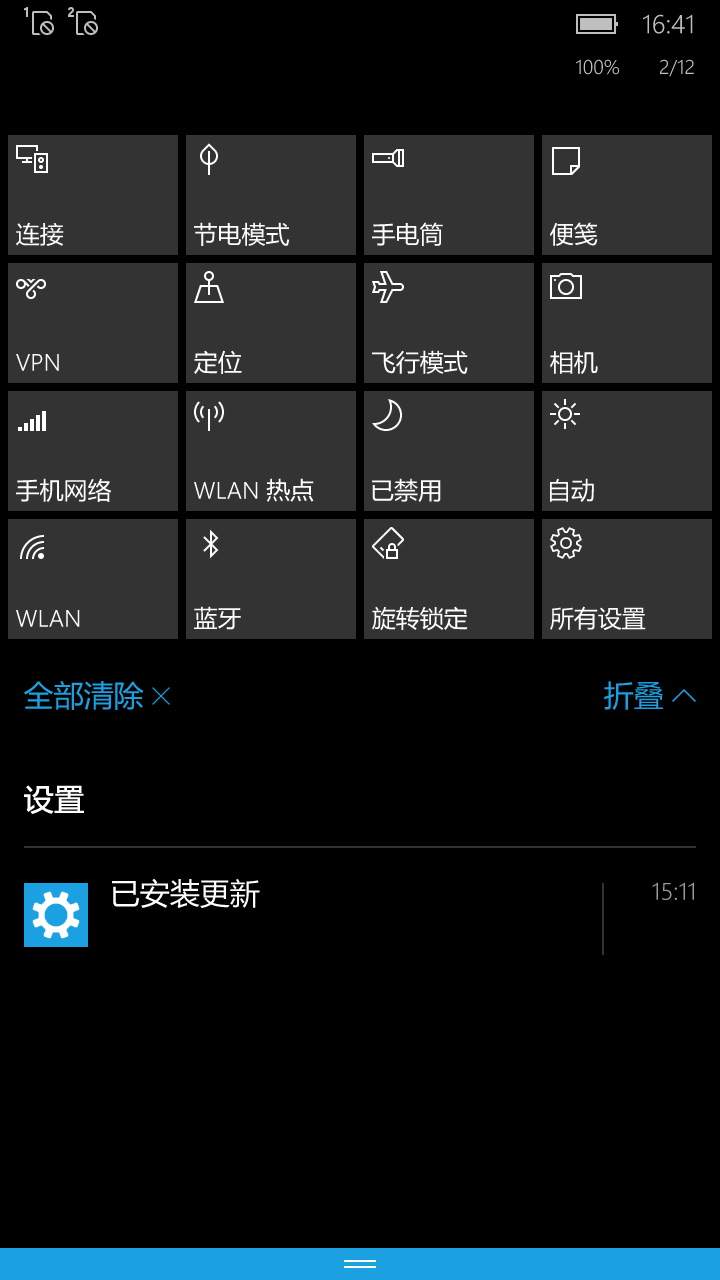
Task: Toggle 定位 location tile
Action: click(271, 323)
